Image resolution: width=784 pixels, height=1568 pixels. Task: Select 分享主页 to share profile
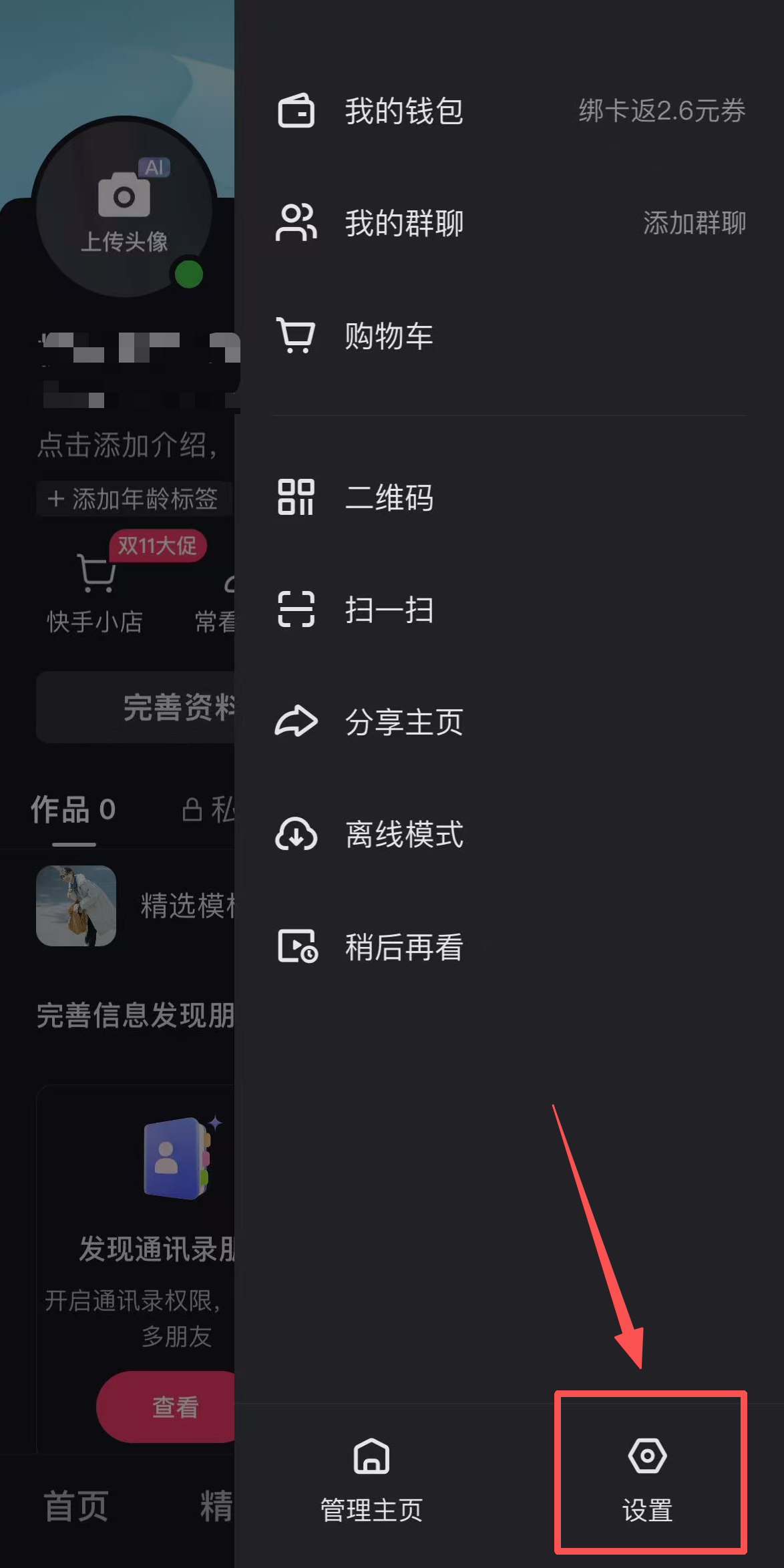[403, 722]
